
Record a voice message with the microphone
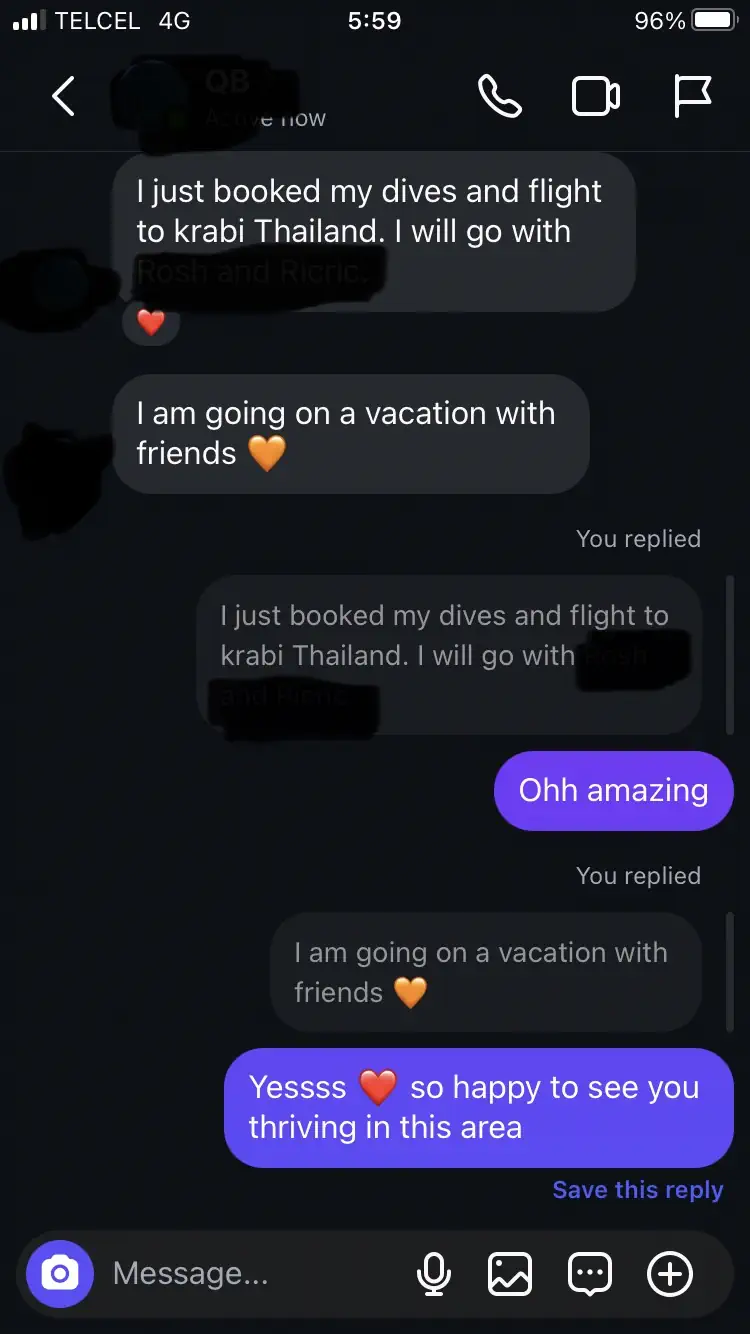click(433, 1273)
